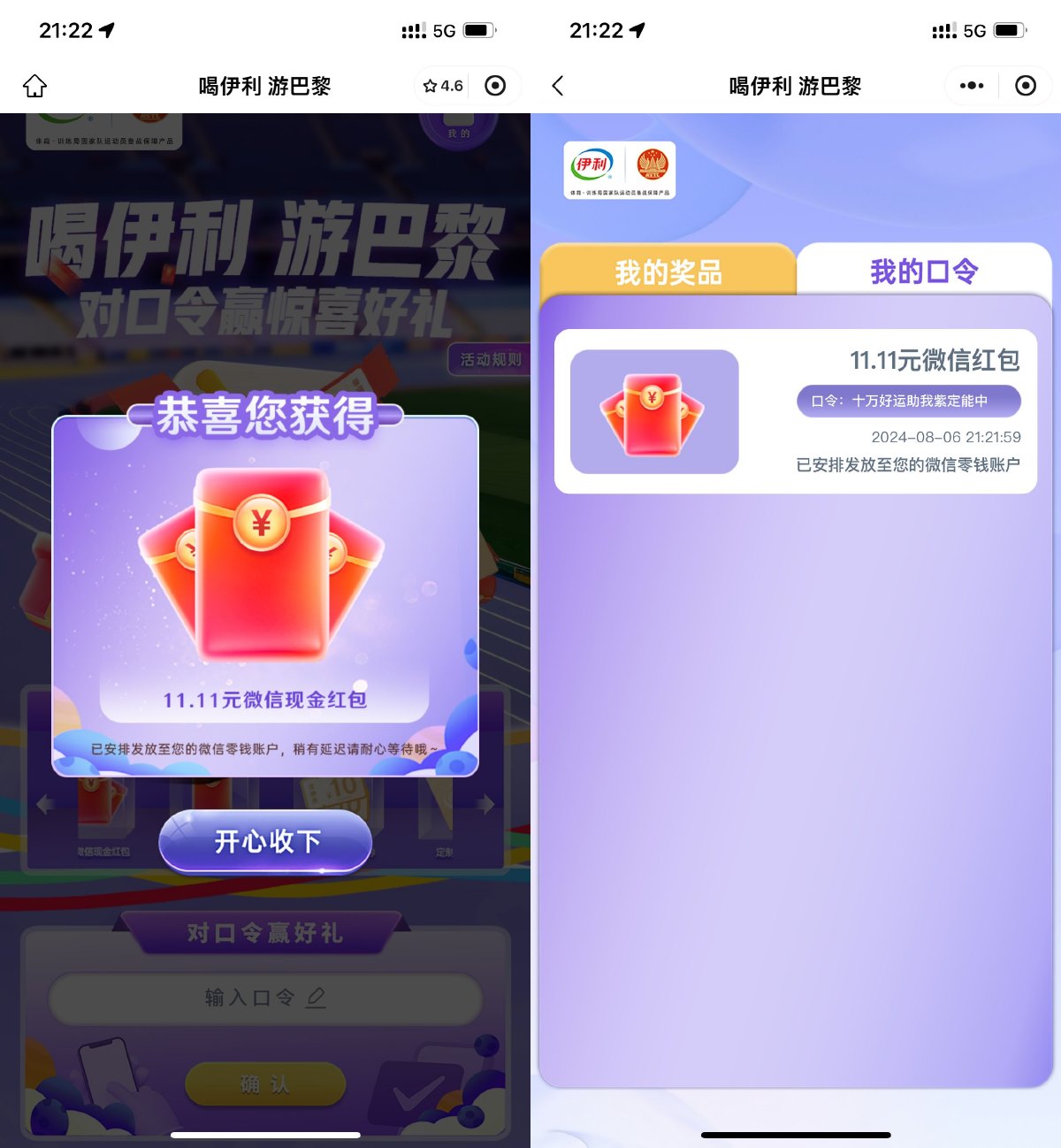The height and width of the screenshot is (1148, 1061).
Task: Close mini program beside the three-dot menu
Action: point(1026,86)
